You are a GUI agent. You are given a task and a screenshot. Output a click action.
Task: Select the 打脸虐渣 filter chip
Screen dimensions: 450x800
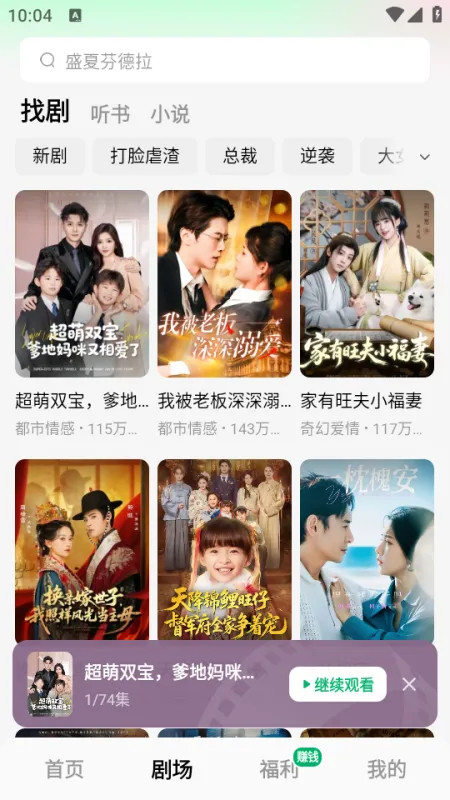pos(145,156)
